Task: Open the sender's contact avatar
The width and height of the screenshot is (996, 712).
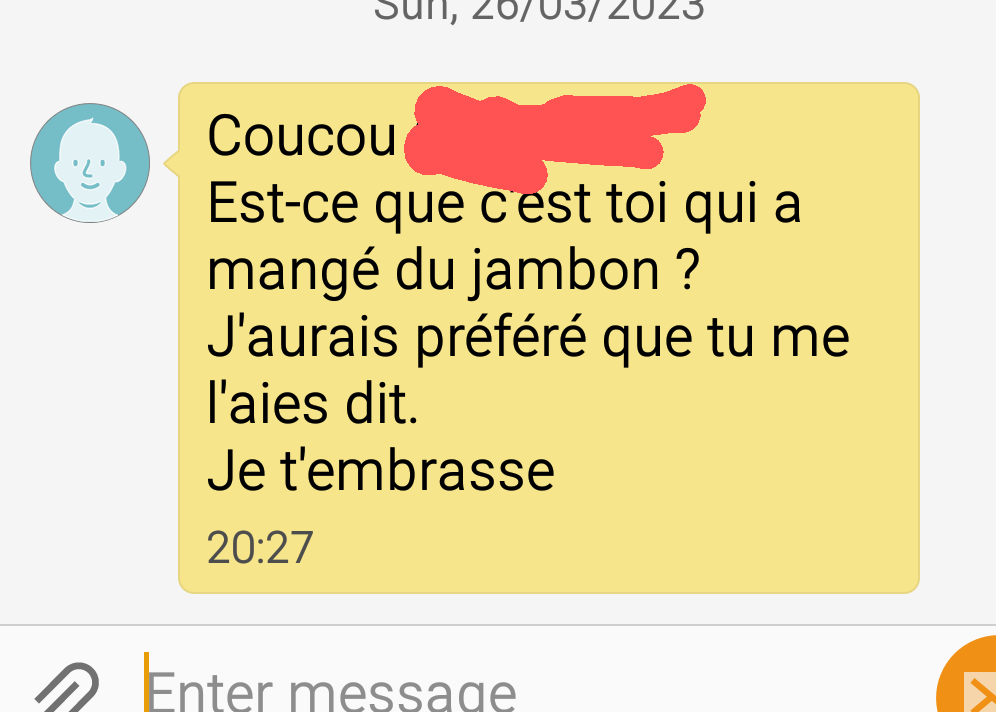Action: point(90,163)
